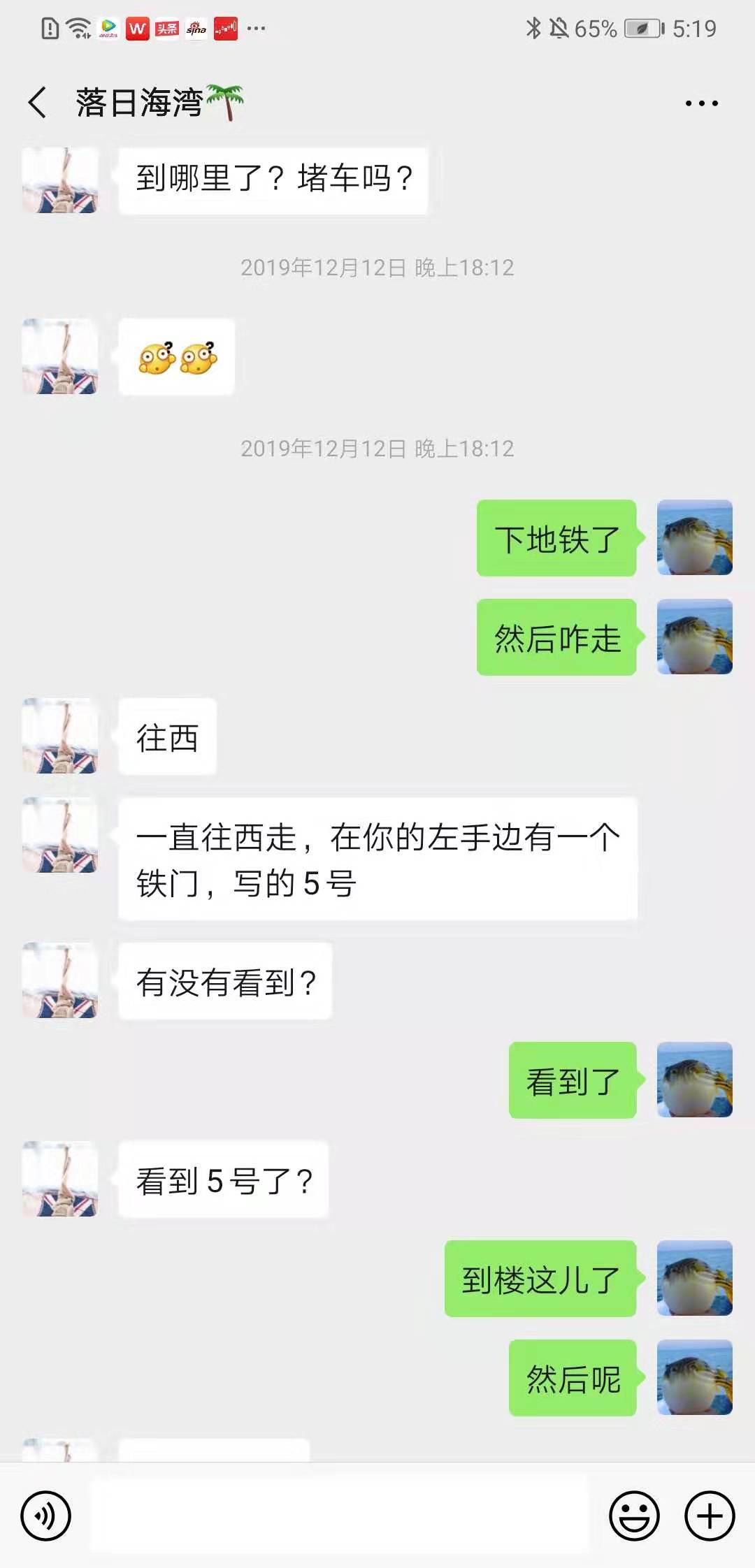Open the plus attachments menu

(710, 1516)
